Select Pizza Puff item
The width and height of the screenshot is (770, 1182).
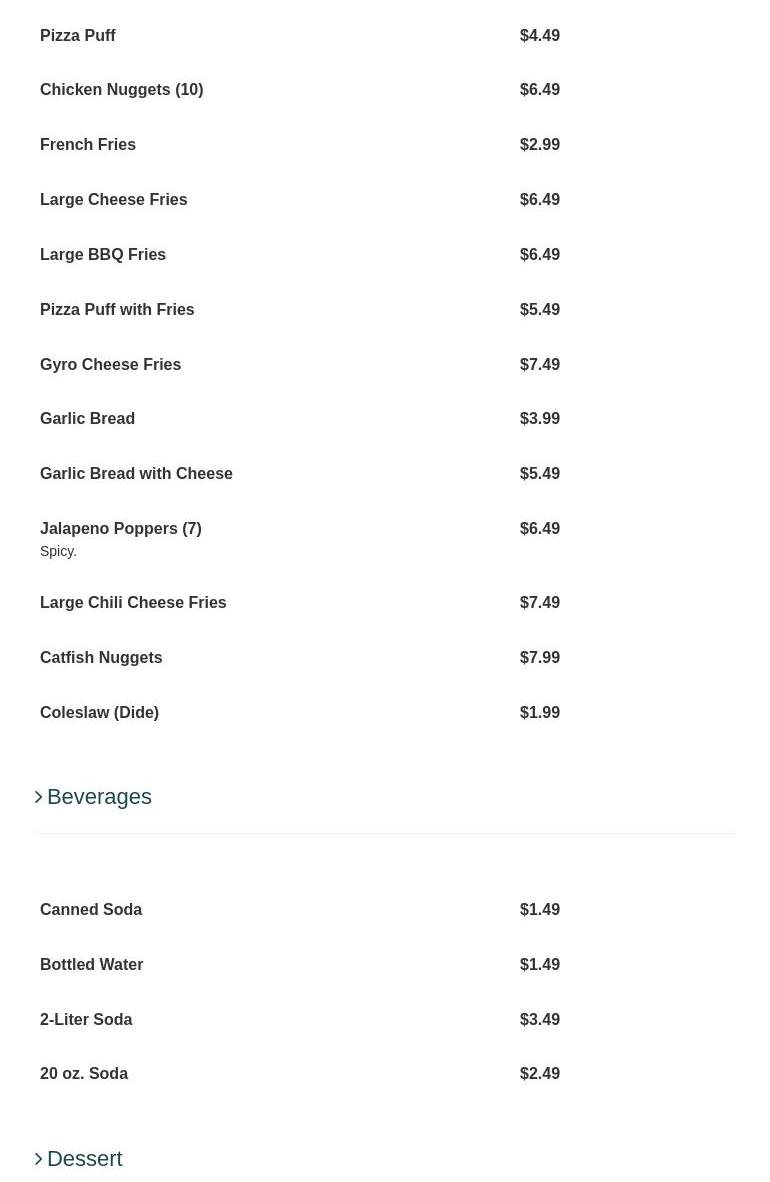(x=78, y=36)
